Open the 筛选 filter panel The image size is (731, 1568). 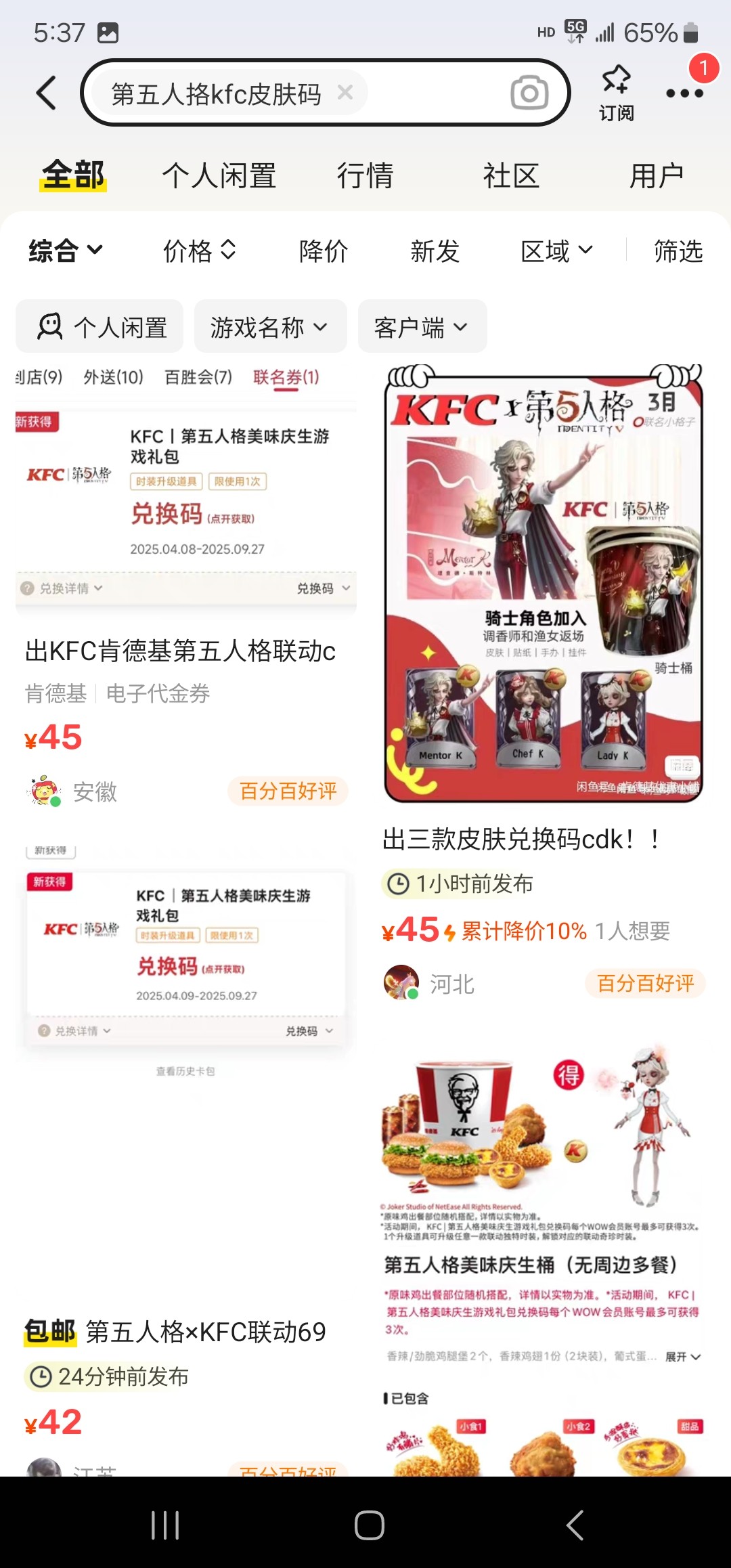pos(678,251)
